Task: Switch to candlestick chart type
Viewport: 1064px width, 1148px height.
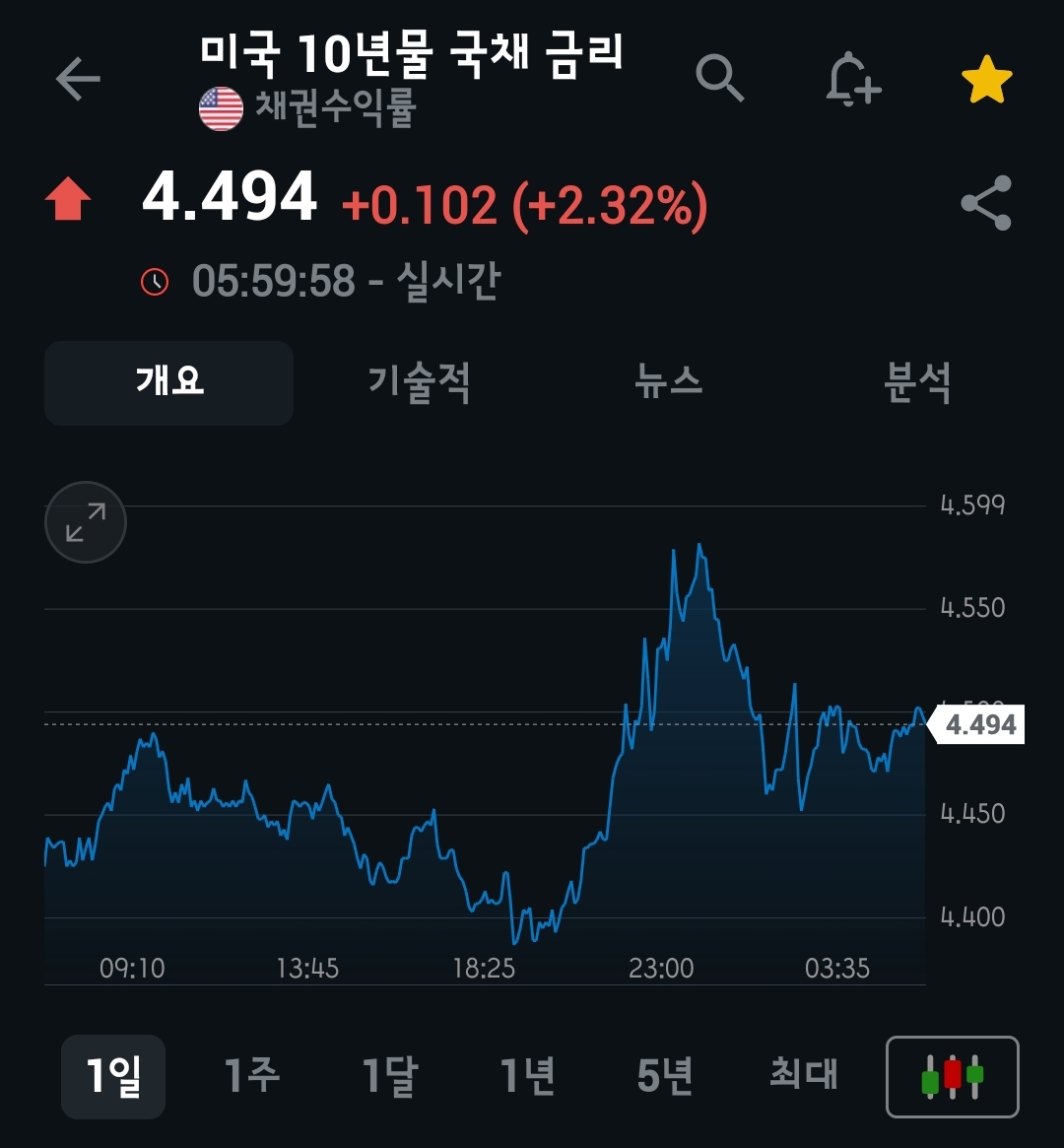Action: [x=952, y=1076]
